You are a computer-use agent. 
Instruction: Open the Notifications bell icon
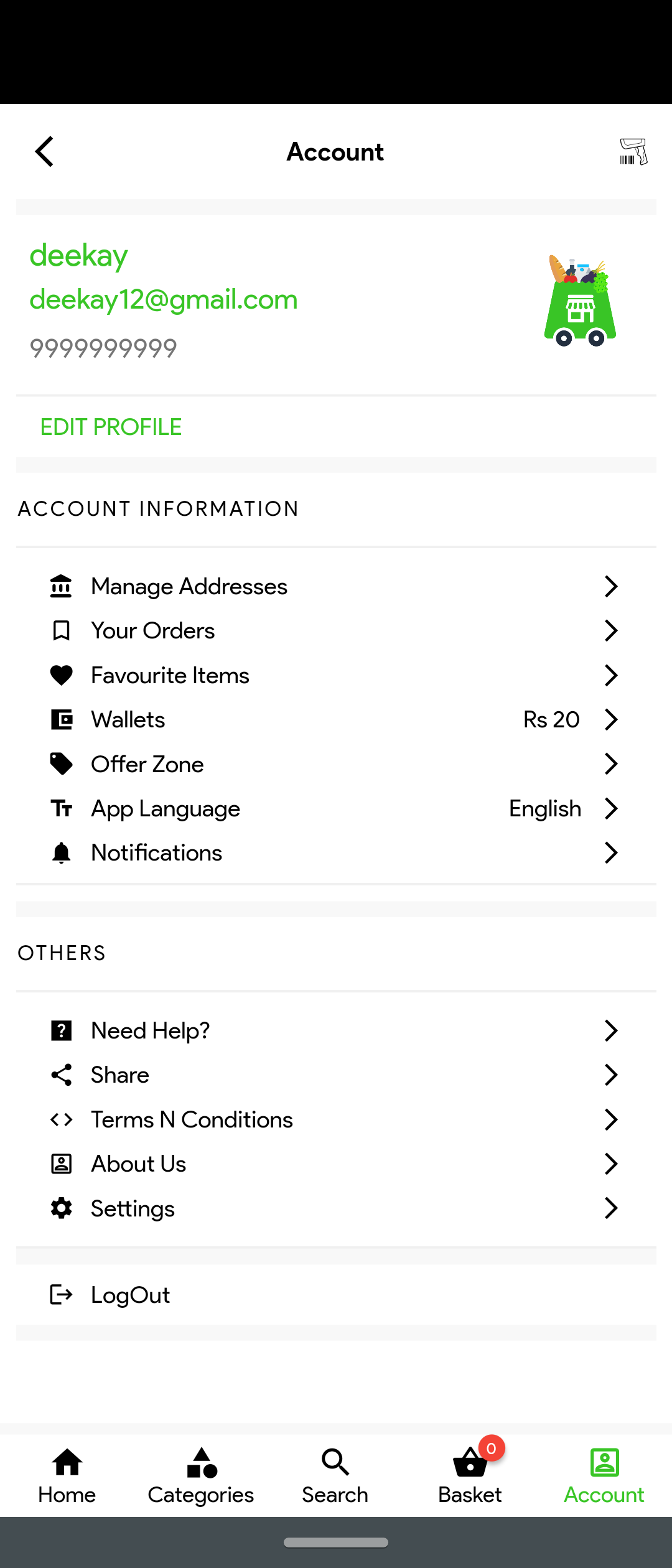tap(60, 852)
